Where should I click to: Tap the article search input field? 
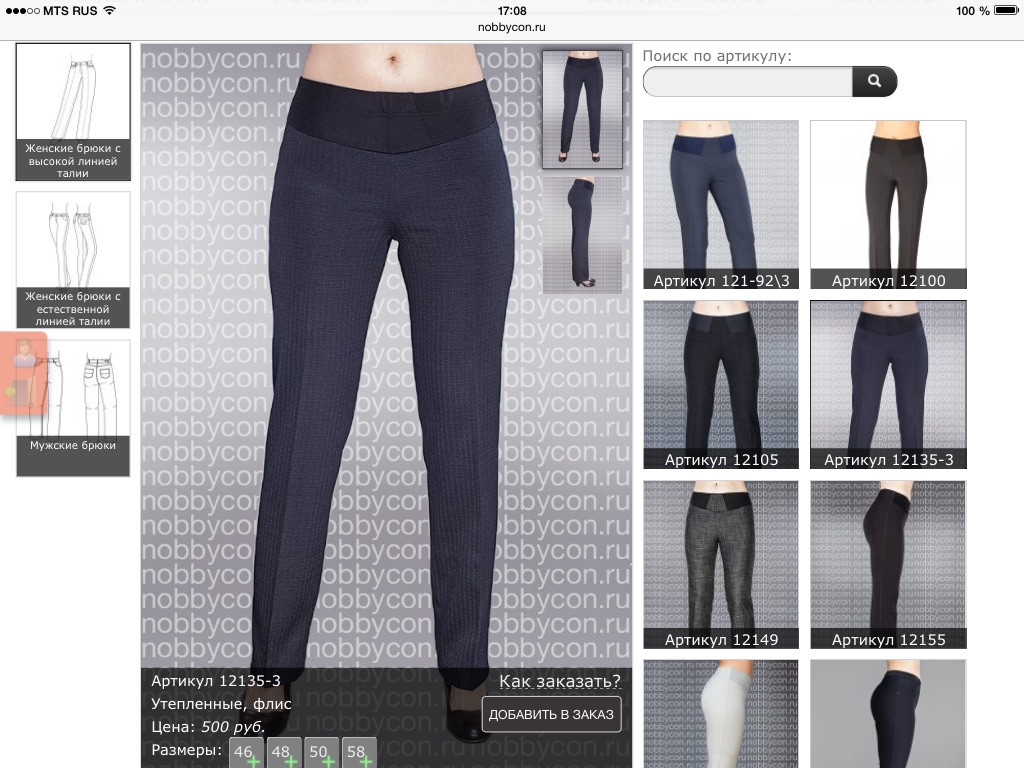747,82
